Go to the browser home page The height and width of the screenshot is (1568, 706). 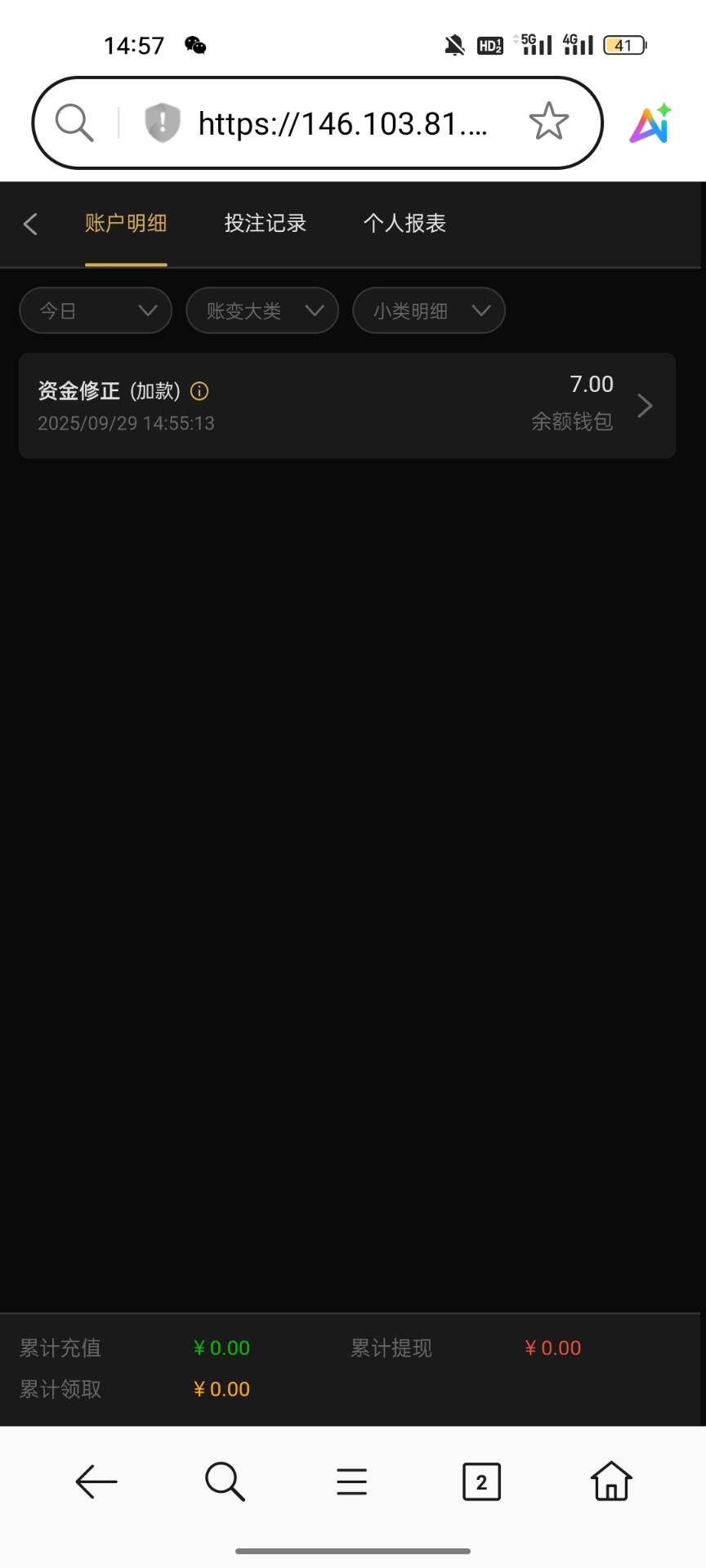coord(611,1481)
